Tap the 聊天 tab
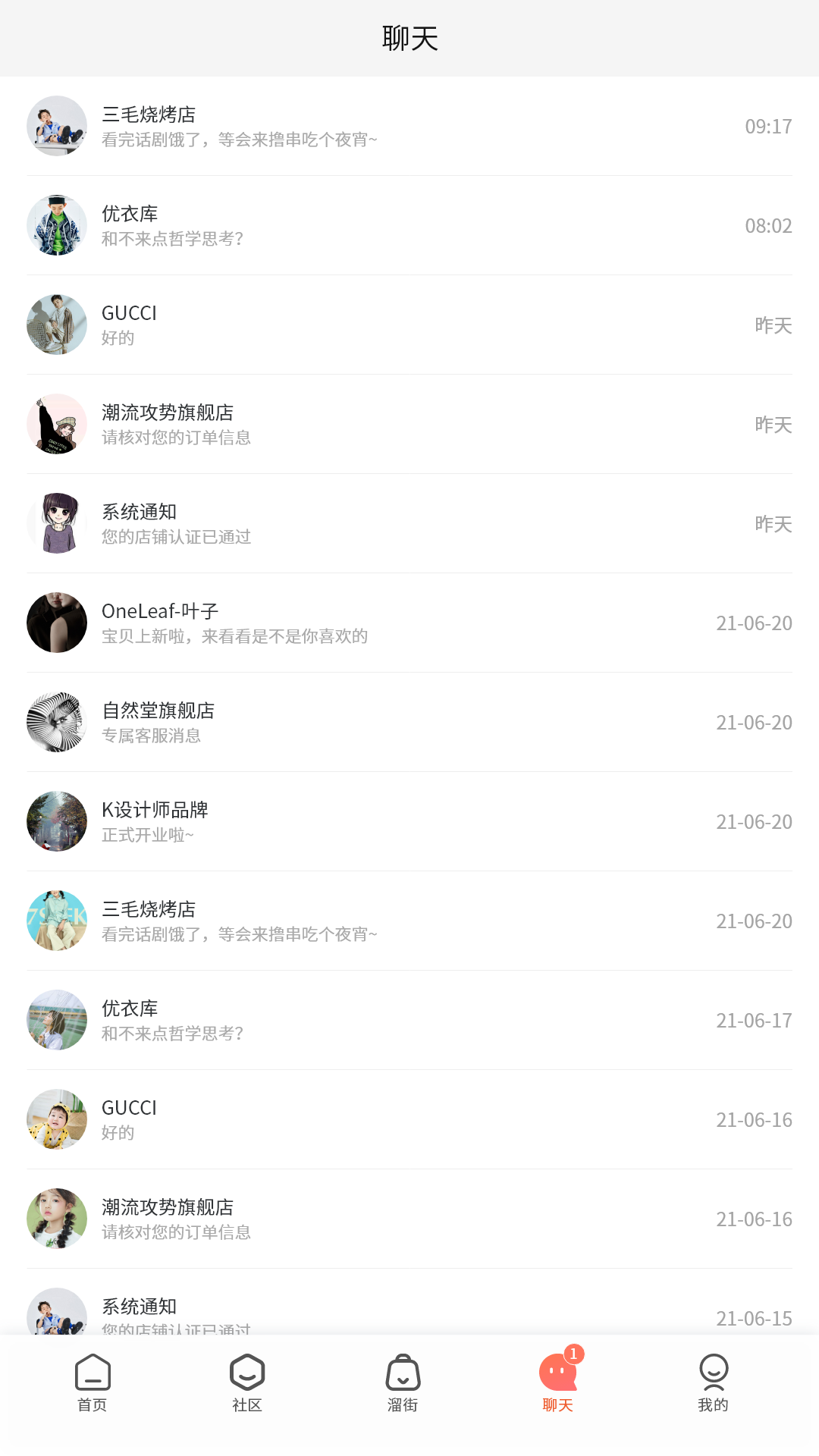 coord(558,1383)
